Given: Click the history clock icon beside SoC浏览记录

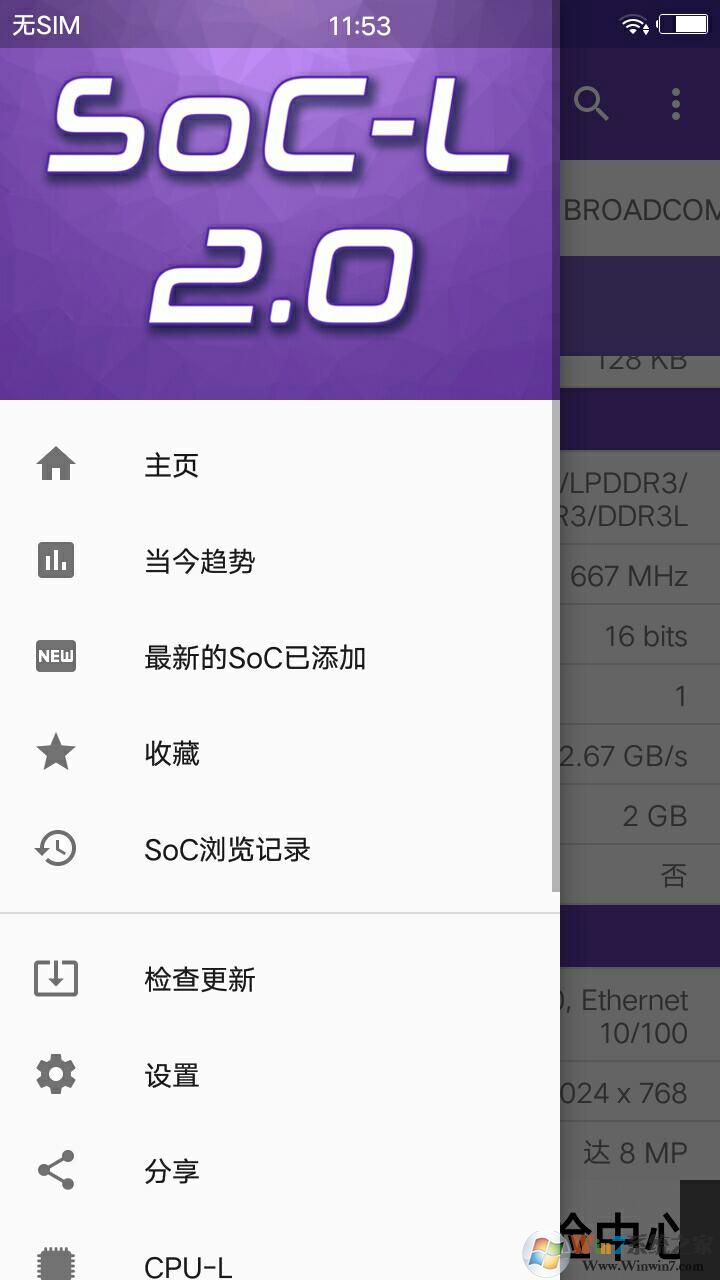Looking at the screenshot, I should pos(55,848).
